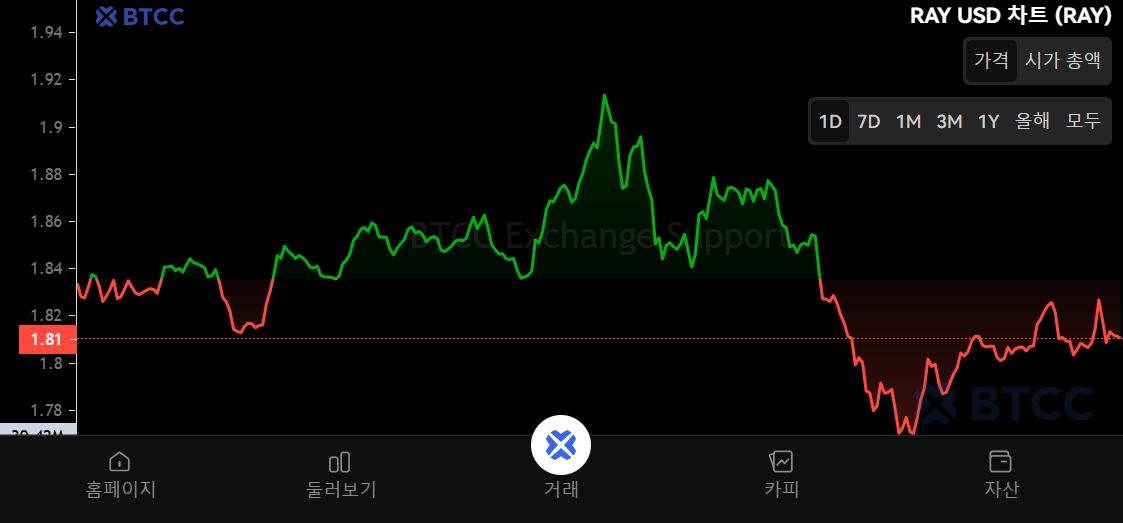Open the 둘러보기 tab
1123x523 pixels.
340,474
